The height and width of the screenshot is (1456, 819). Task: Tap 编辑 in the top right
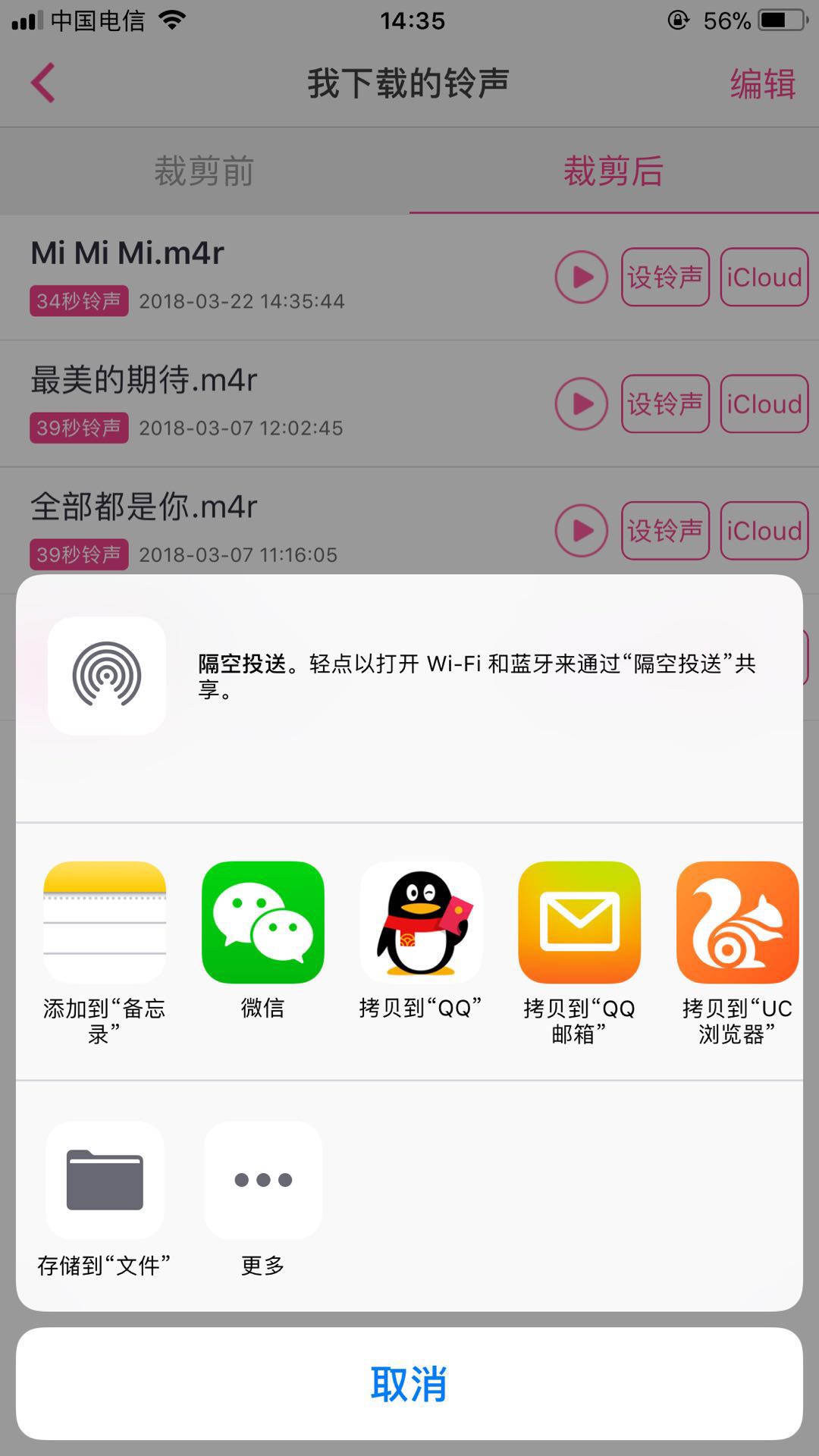[762, 83]
